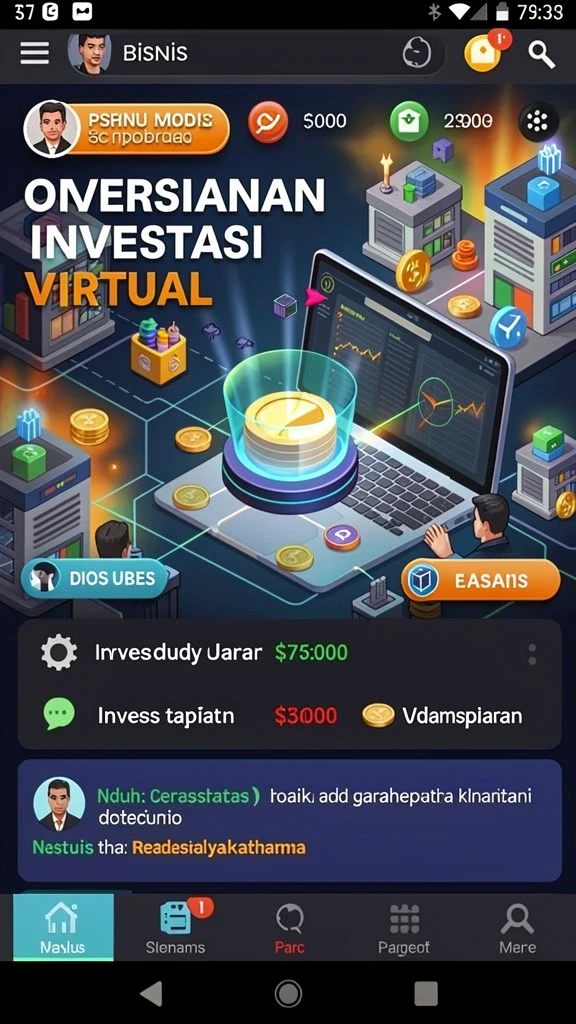Screen dimensions: 576x1024
Task: Open the PSFINU MODIS profile button
Action: coord(127,129)
